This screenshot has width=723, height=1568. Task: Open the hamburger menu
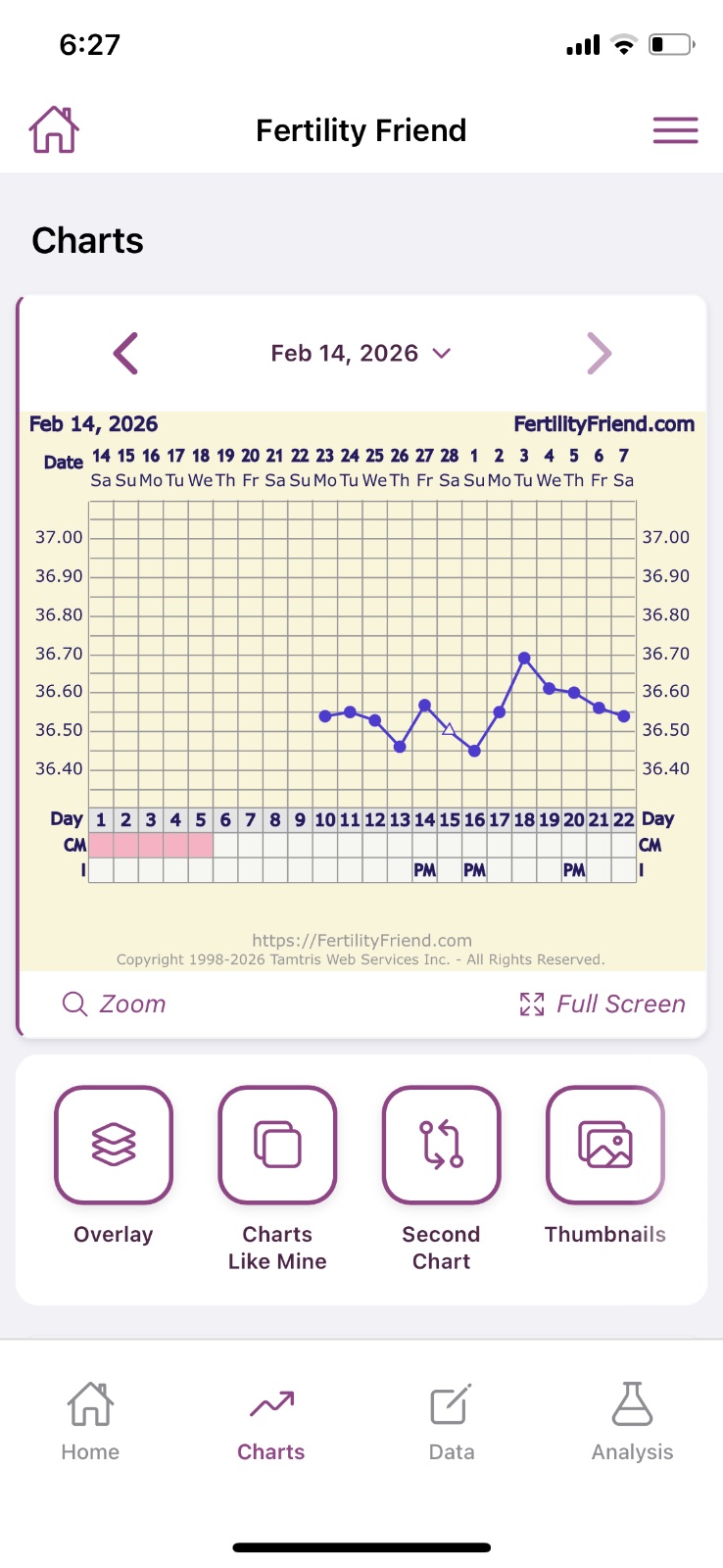(675, 130)
